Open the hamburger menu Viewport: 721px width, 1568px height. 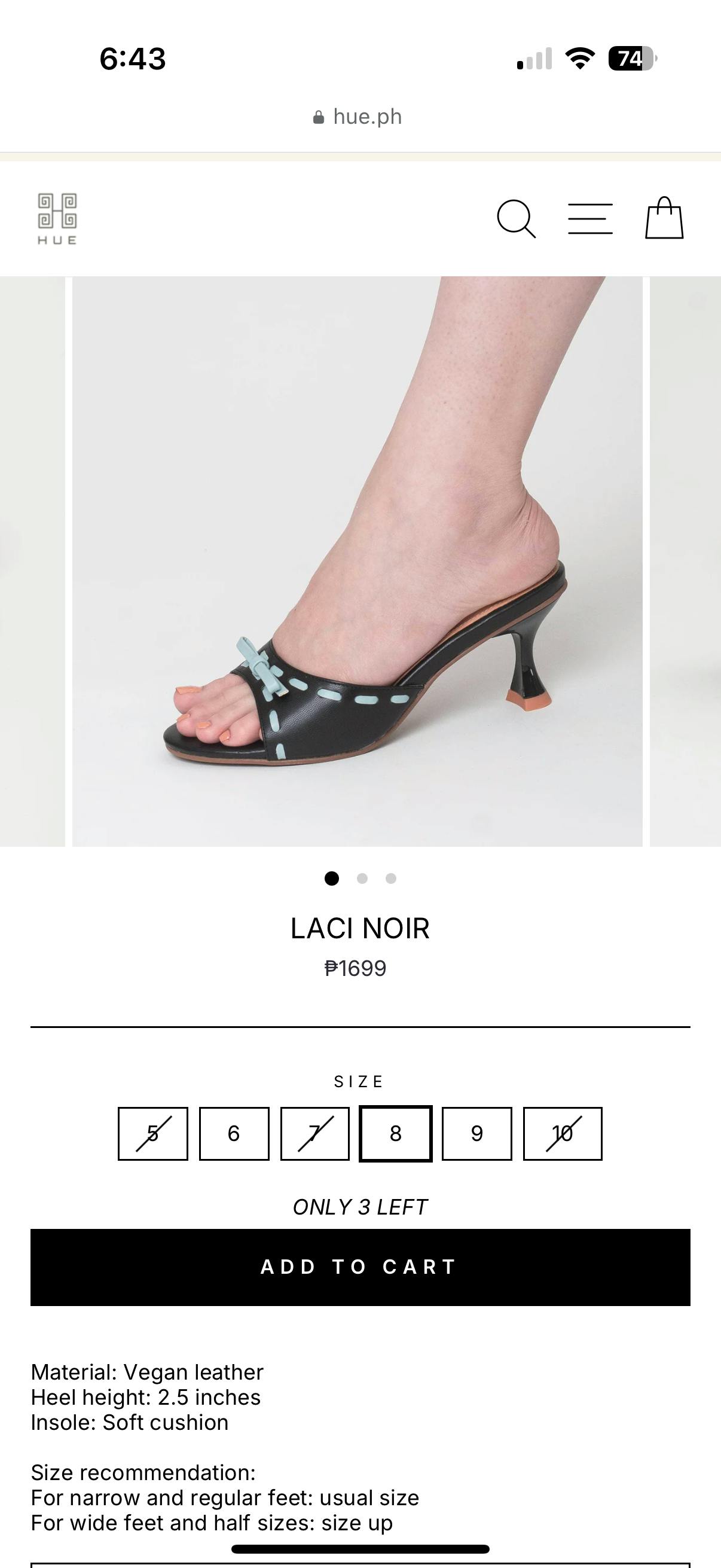(x=589, y=218)
